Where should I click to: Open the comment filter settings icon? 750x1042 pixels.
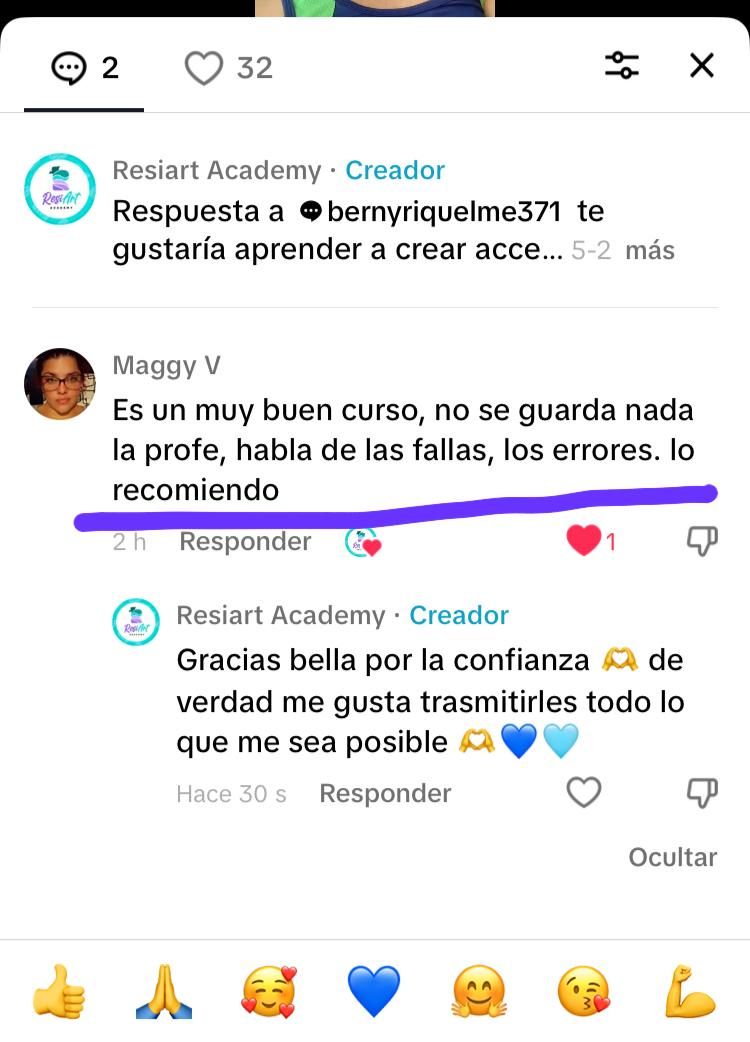point(622,66)
